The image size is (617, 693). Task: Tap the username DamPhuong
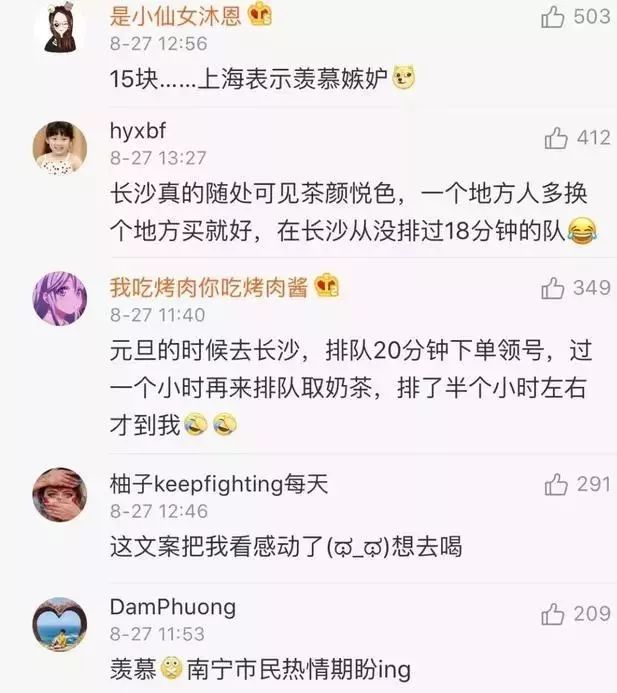[x=173, y=608]
